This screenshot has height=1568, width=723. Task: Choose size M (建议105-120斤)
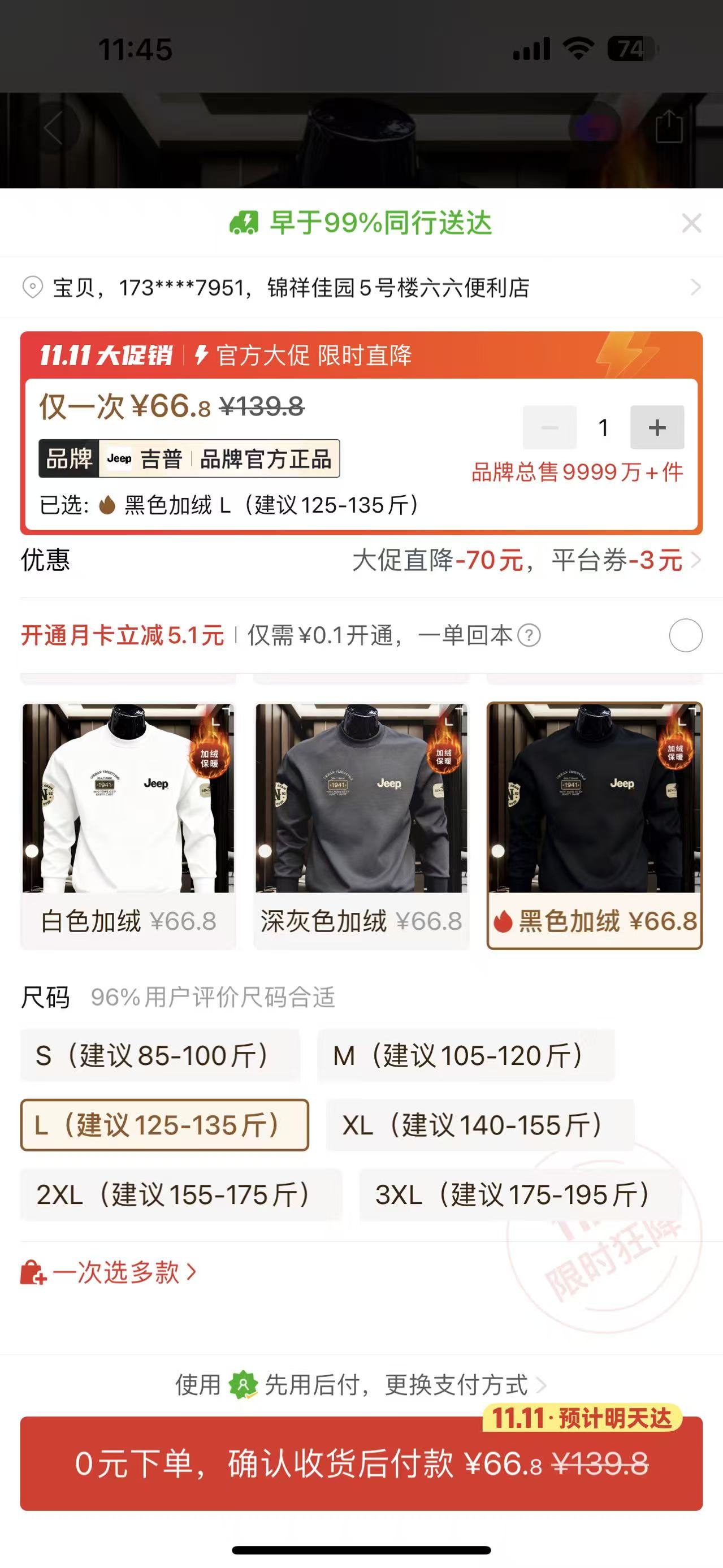(x=466, y=1055)
